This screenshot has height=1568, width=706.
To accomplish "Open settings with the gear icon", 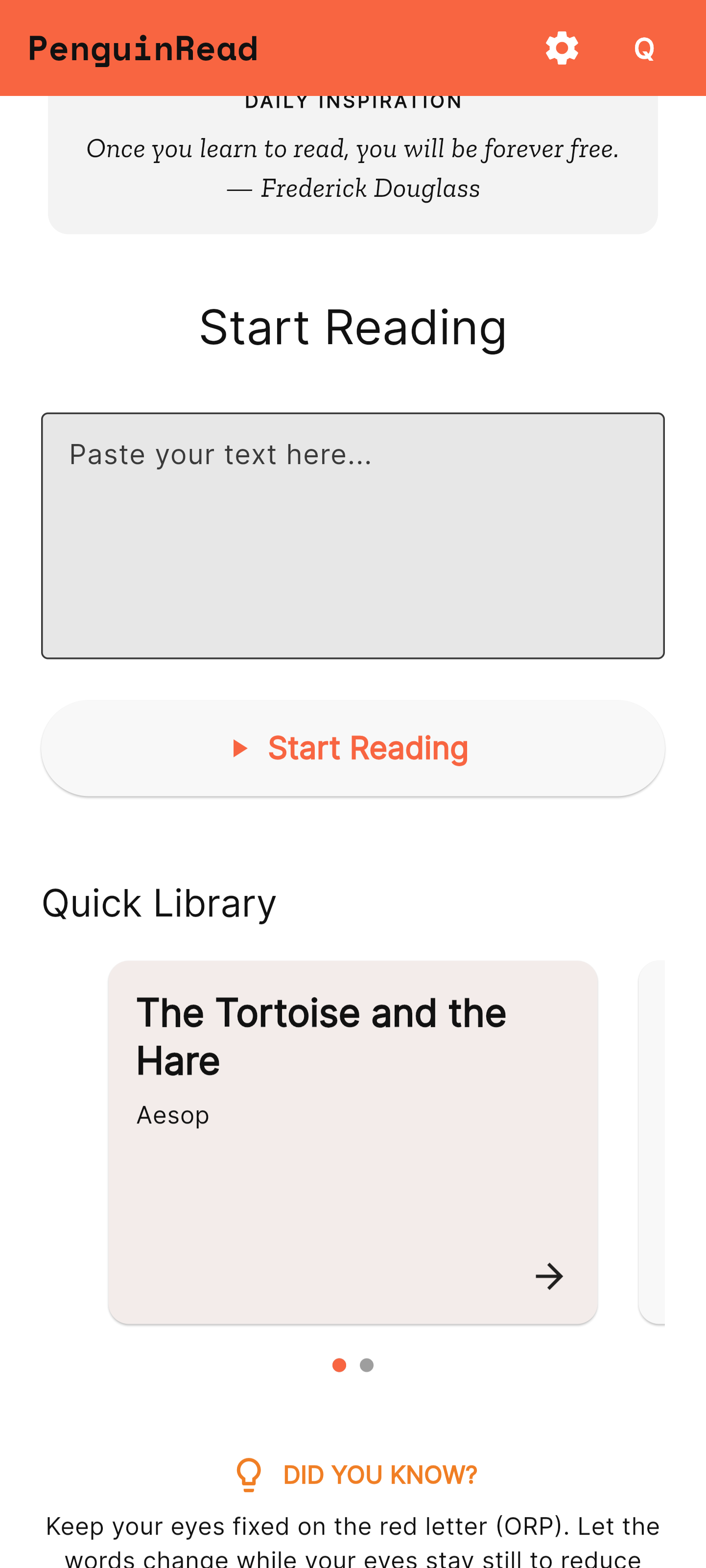I will [x=561, y=47].
